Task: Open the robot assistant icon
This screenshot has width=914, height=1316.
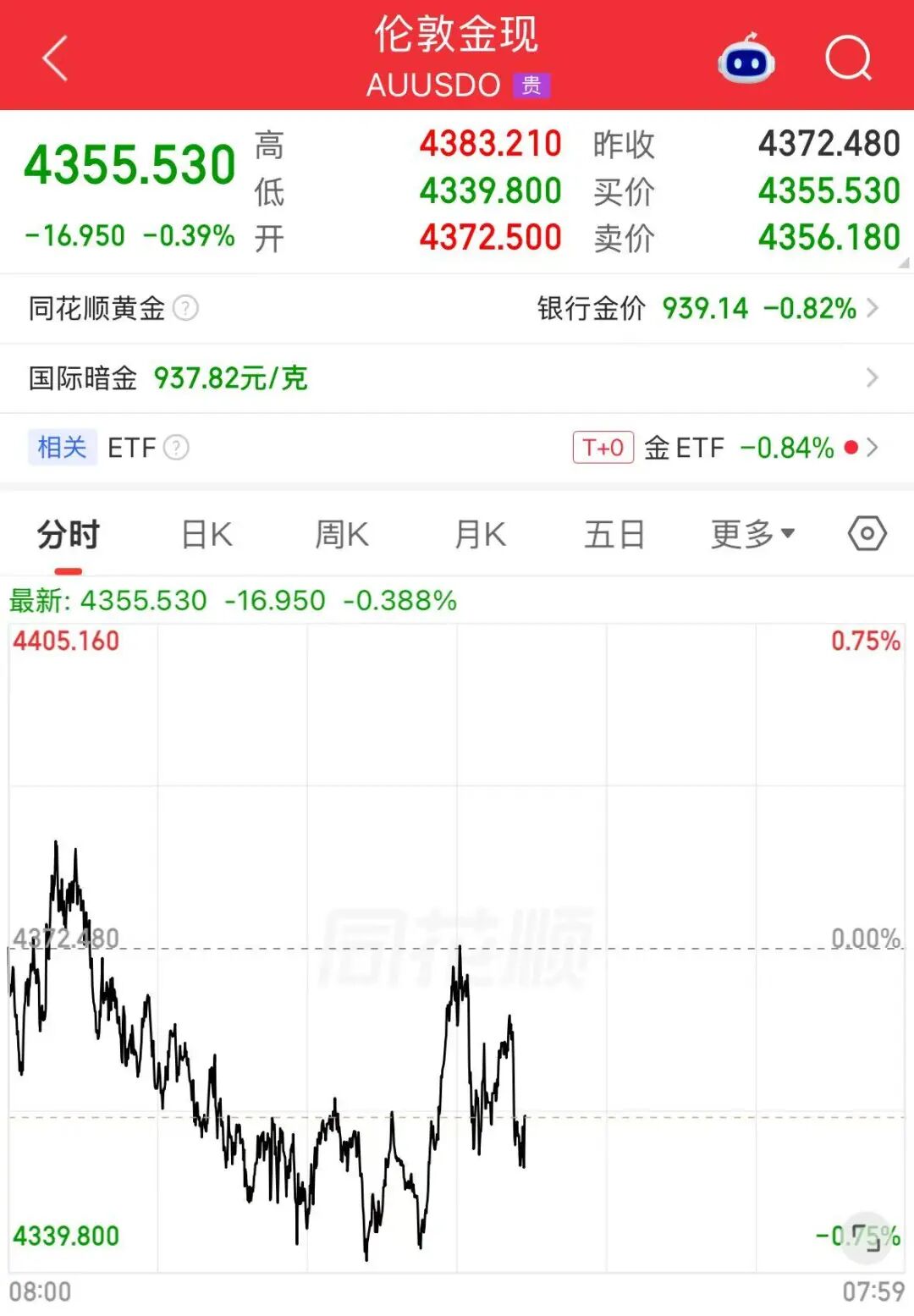Action: [x=746, y=58]
